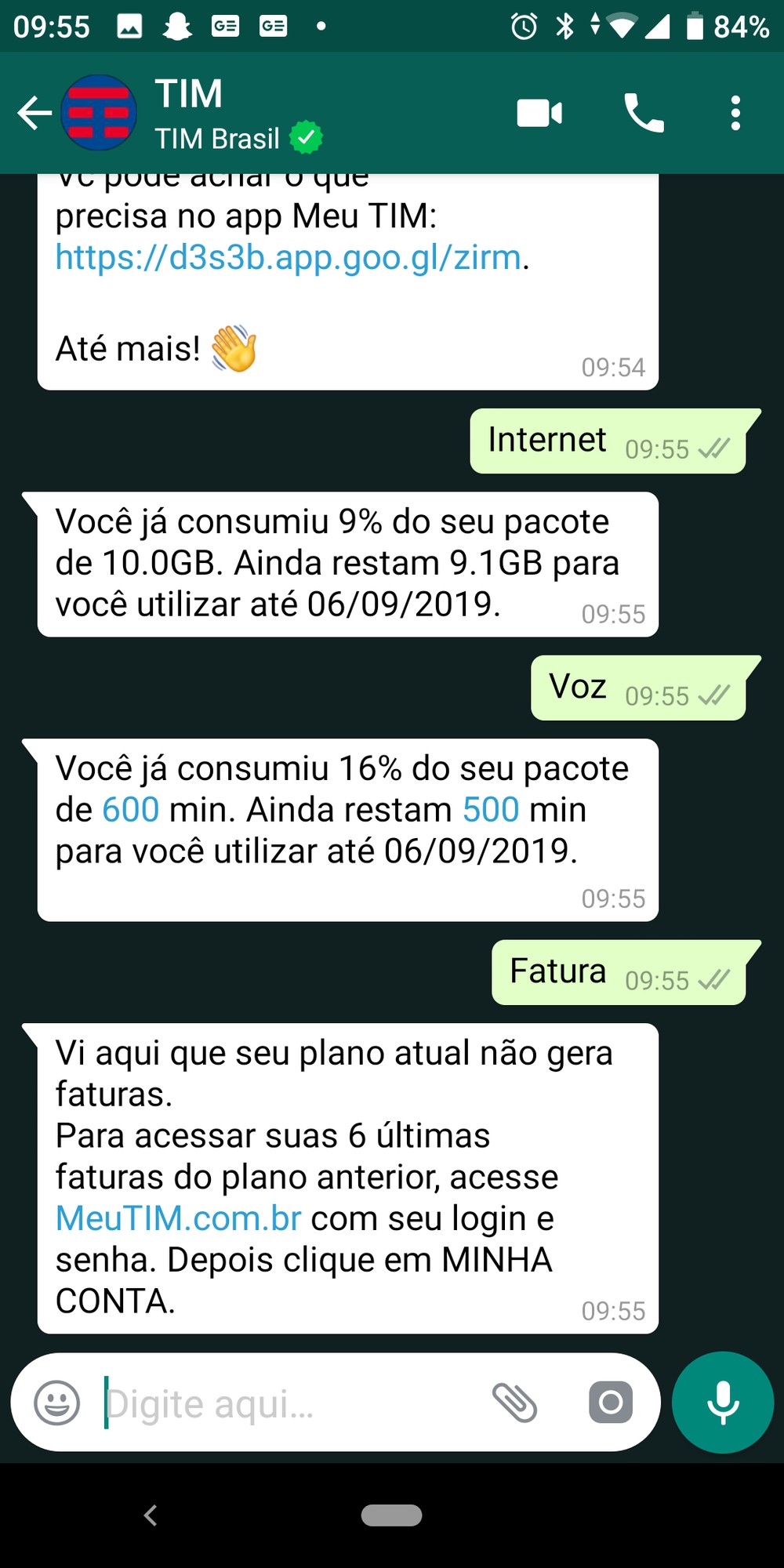Viewport: 784px width, 1568px height.
Task: Tap the 600 number link
Action: point(130,809)
